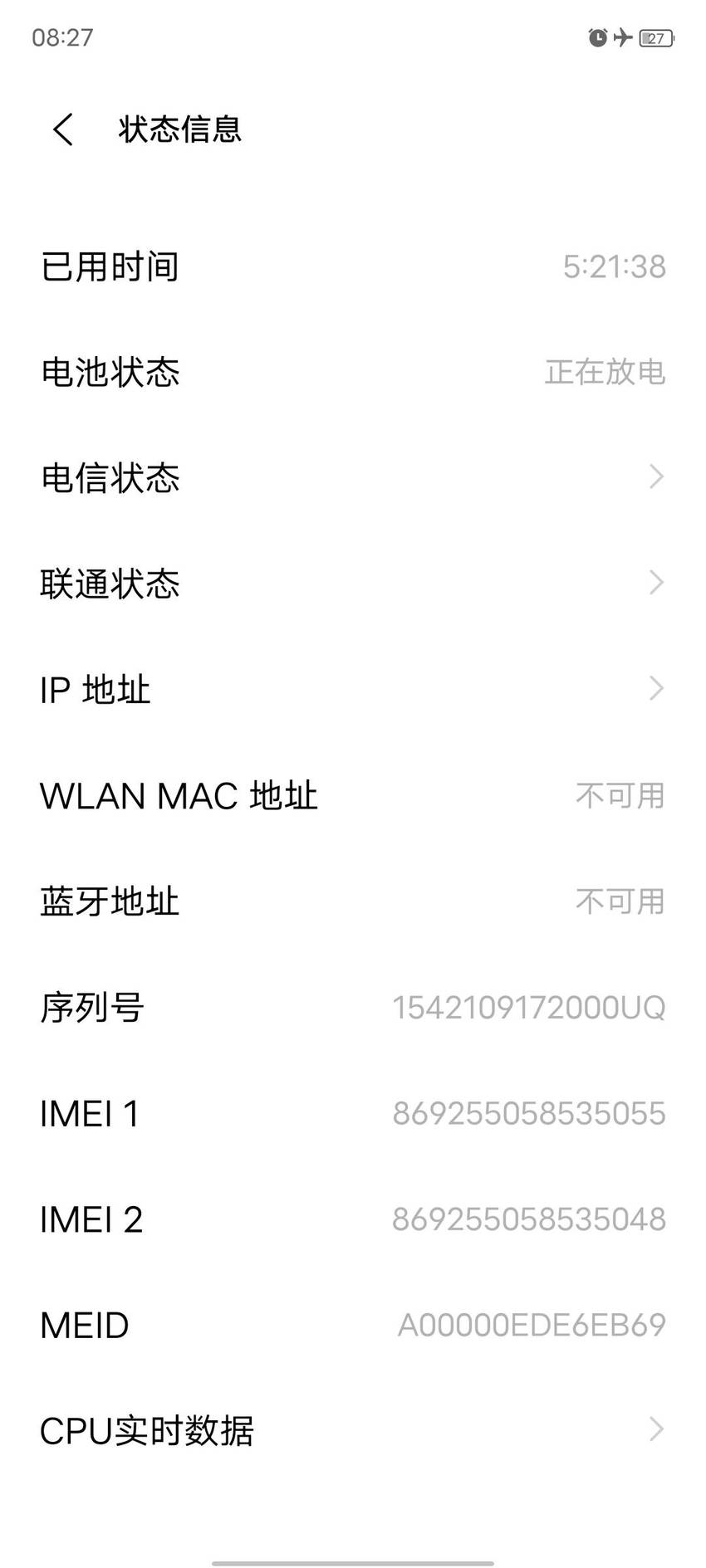Viewport: 706px width, 1568px height.
Task: Open CPU实时数据
Action: 353,1430
